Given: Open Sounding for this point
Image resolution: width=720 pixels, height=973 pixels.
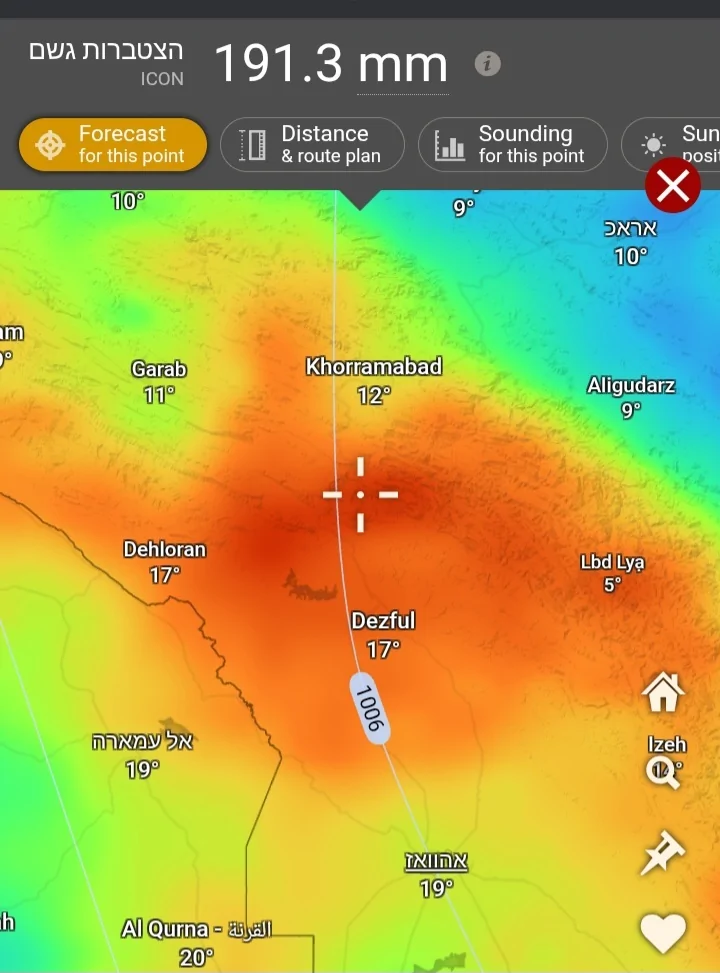Looking at the screenshot, I should tap(512, 145).
